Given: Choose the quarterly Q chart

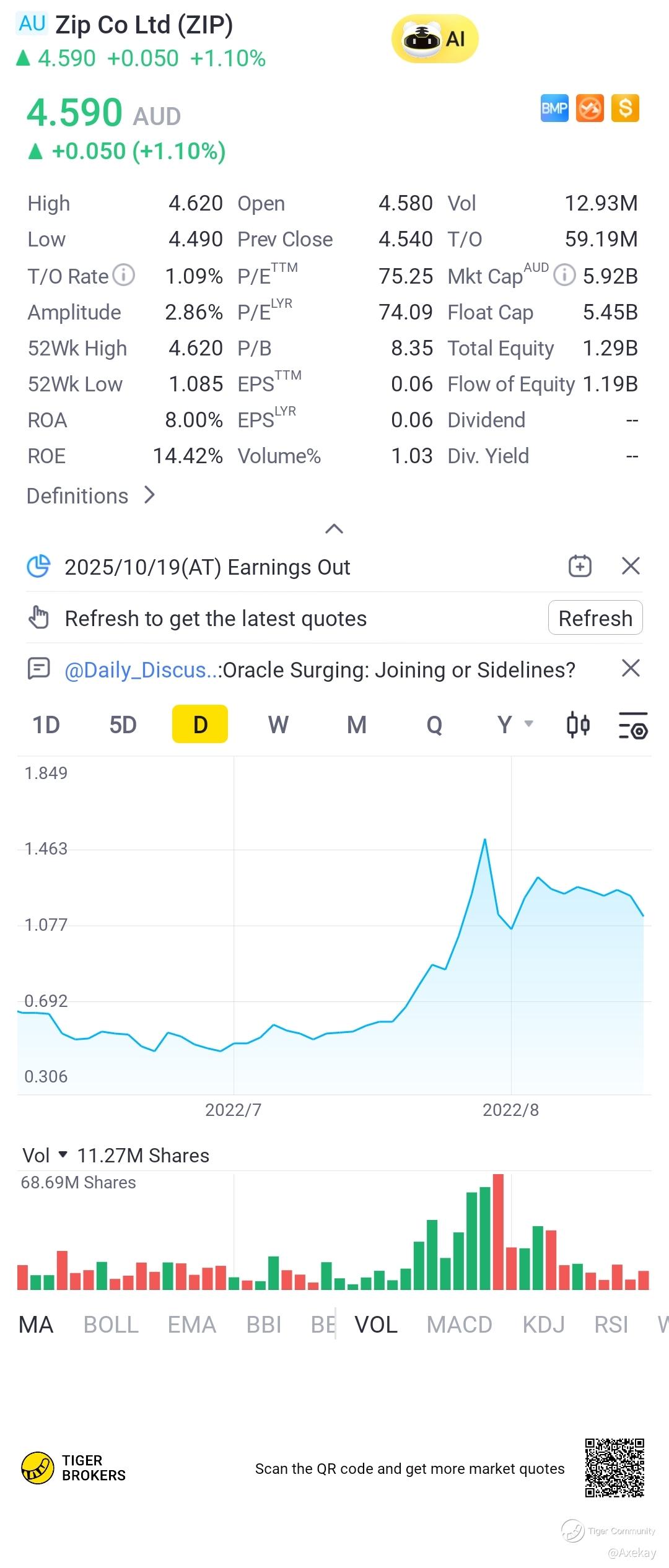Looking at the screenshot, I should click(x=434, y=725).
